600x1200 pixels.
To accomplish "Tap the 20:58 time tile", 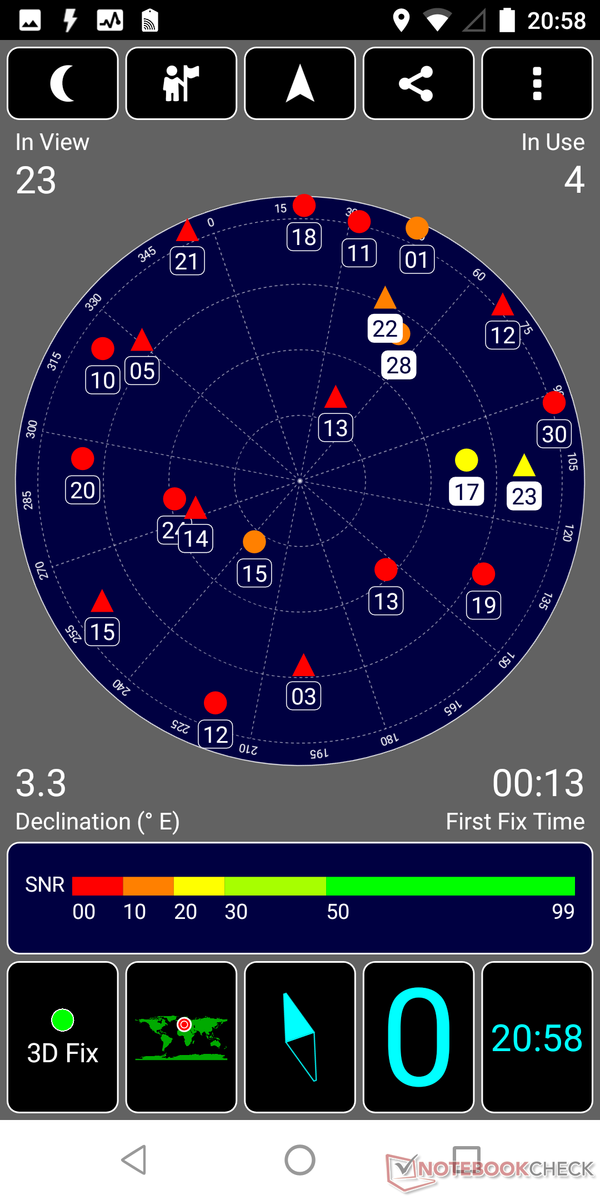I will (x=537, y=1037).
